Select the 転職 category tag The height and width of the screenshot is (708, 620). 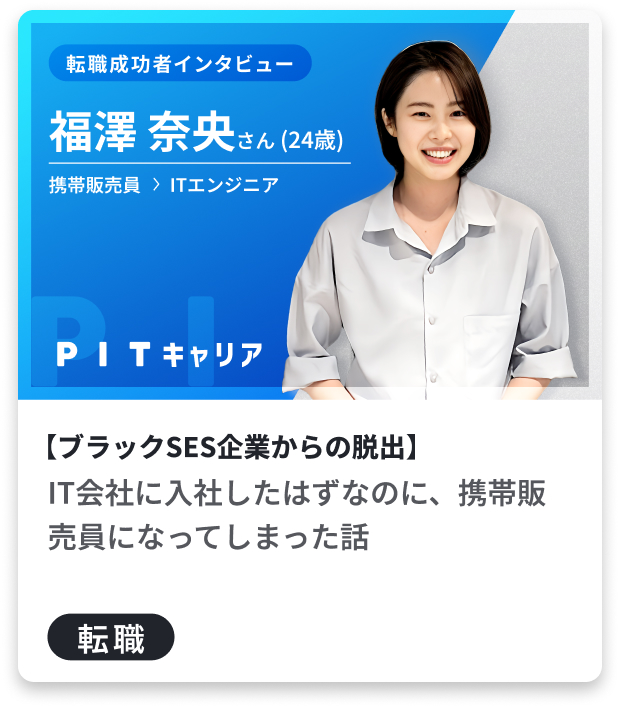point(111,637)
